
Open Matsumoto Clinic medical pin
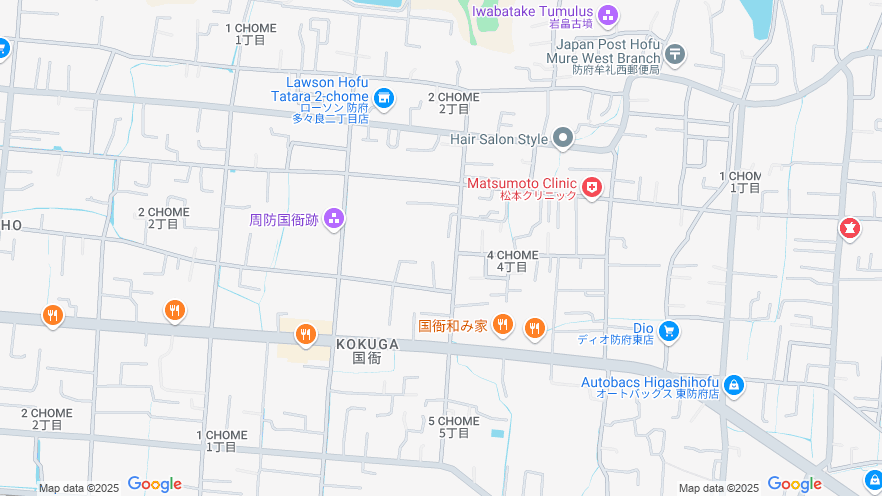pos(592,187)
